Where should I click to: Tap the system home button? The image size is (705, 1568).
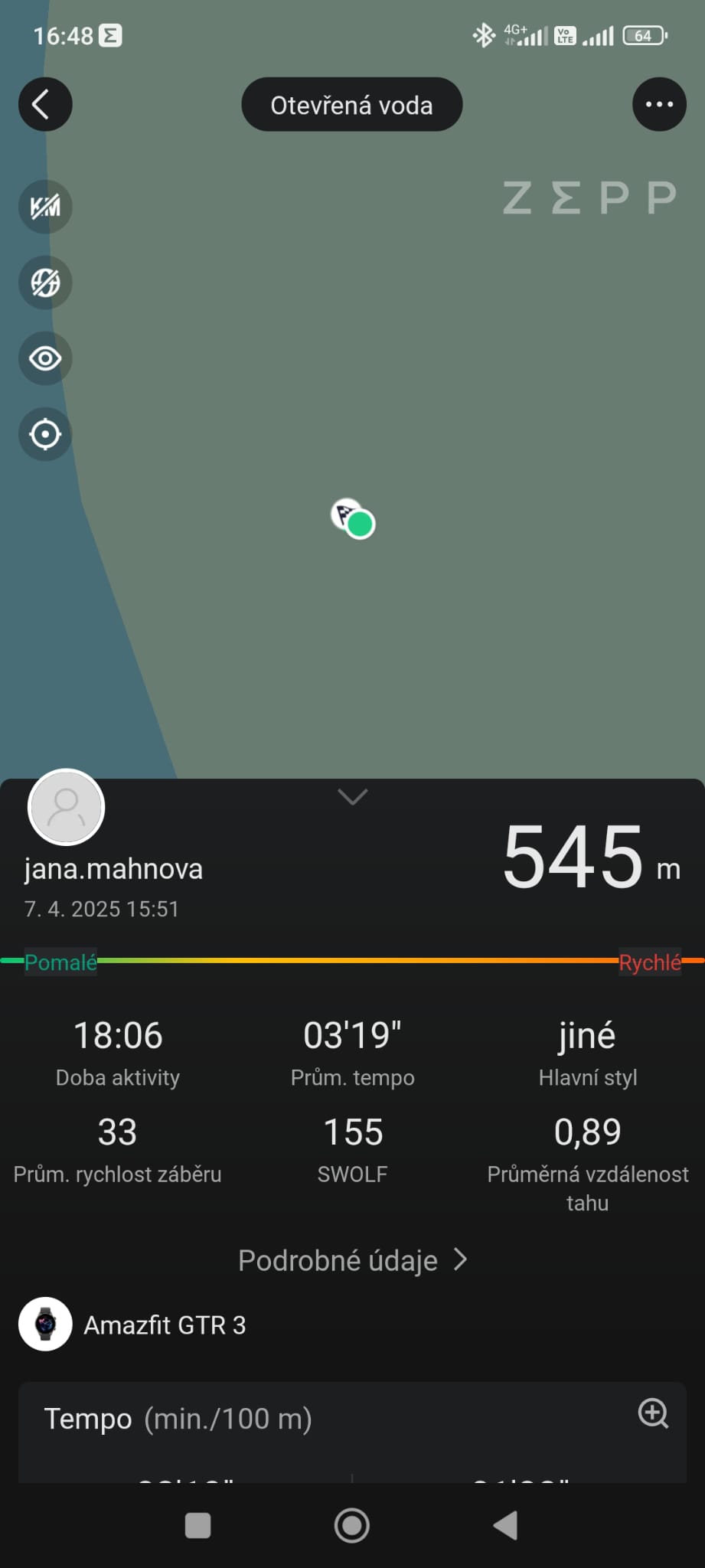[x=352, y=1525]
